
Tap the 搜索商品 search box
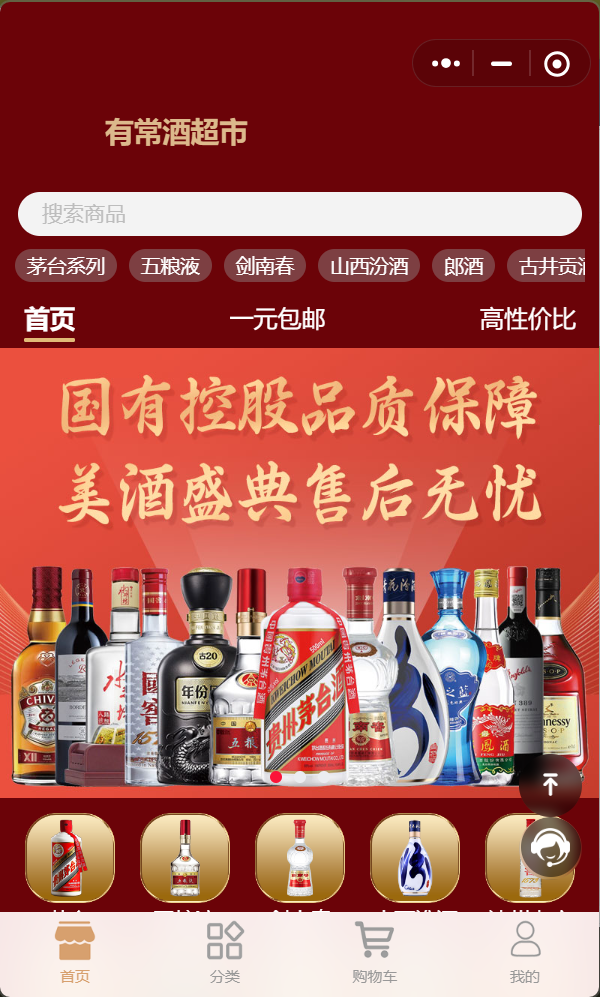(x=300, y=214)
